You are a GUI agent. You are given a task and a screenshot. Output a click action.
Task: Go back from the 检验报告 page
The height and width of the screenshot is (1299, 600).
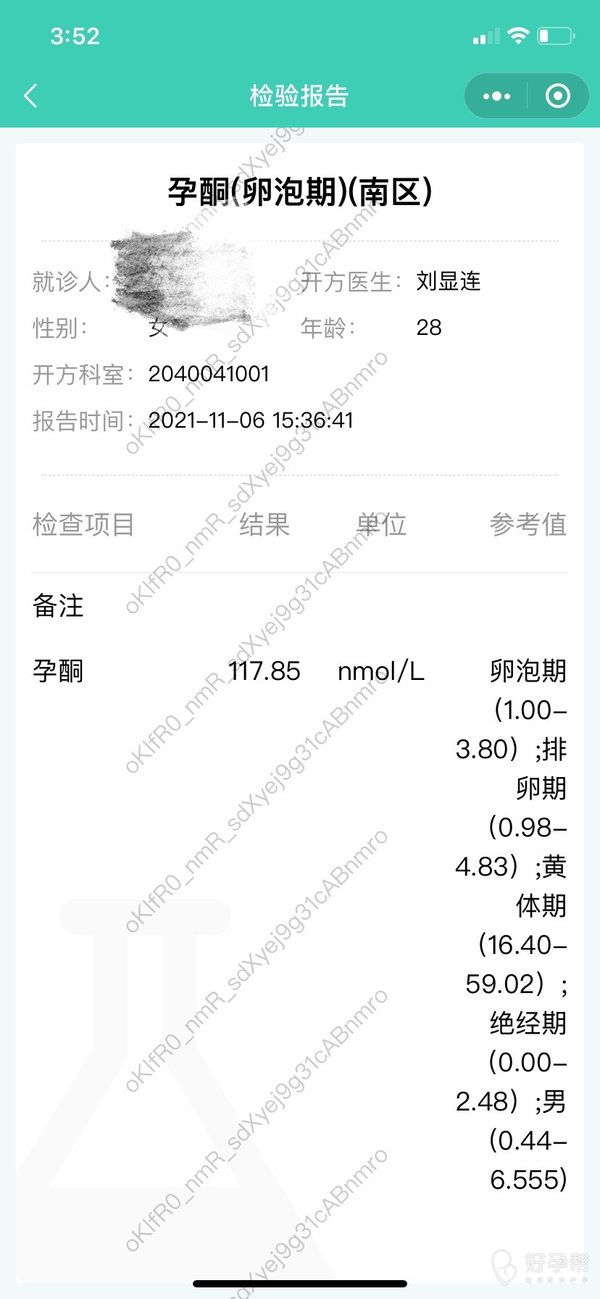click(31, 96)
